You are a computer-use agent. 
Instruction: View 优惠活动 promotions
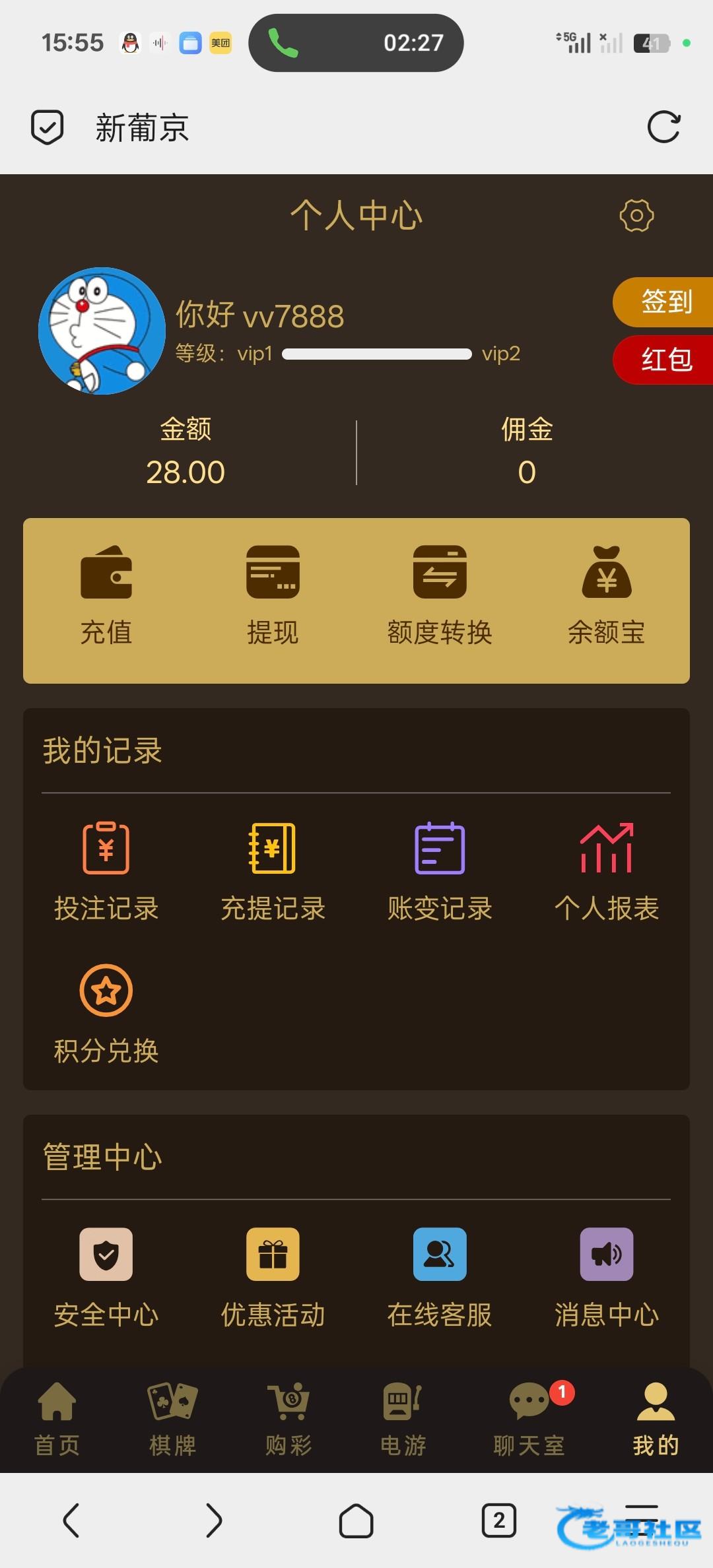click(273, 1278)
